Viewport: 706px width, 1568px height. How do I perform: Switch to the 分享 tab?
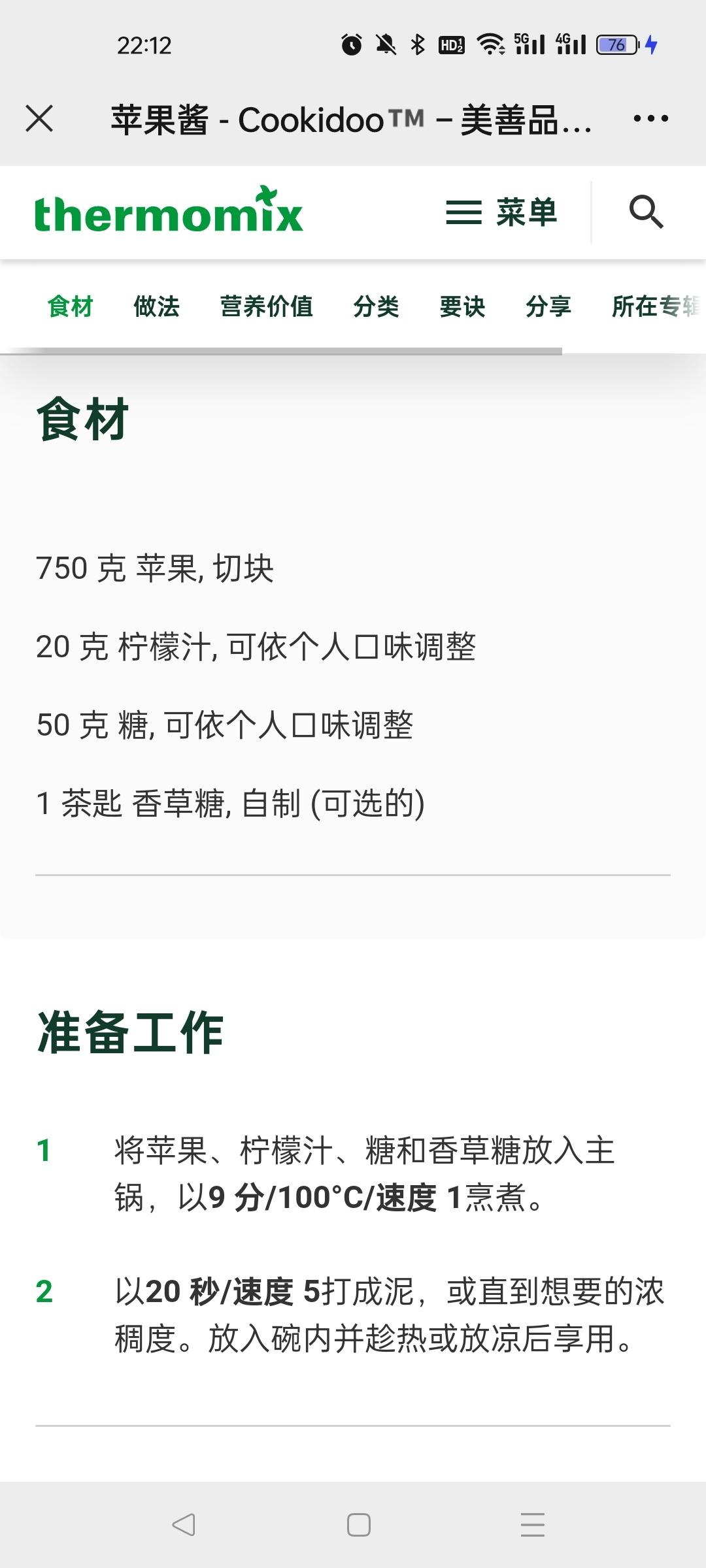549,306
